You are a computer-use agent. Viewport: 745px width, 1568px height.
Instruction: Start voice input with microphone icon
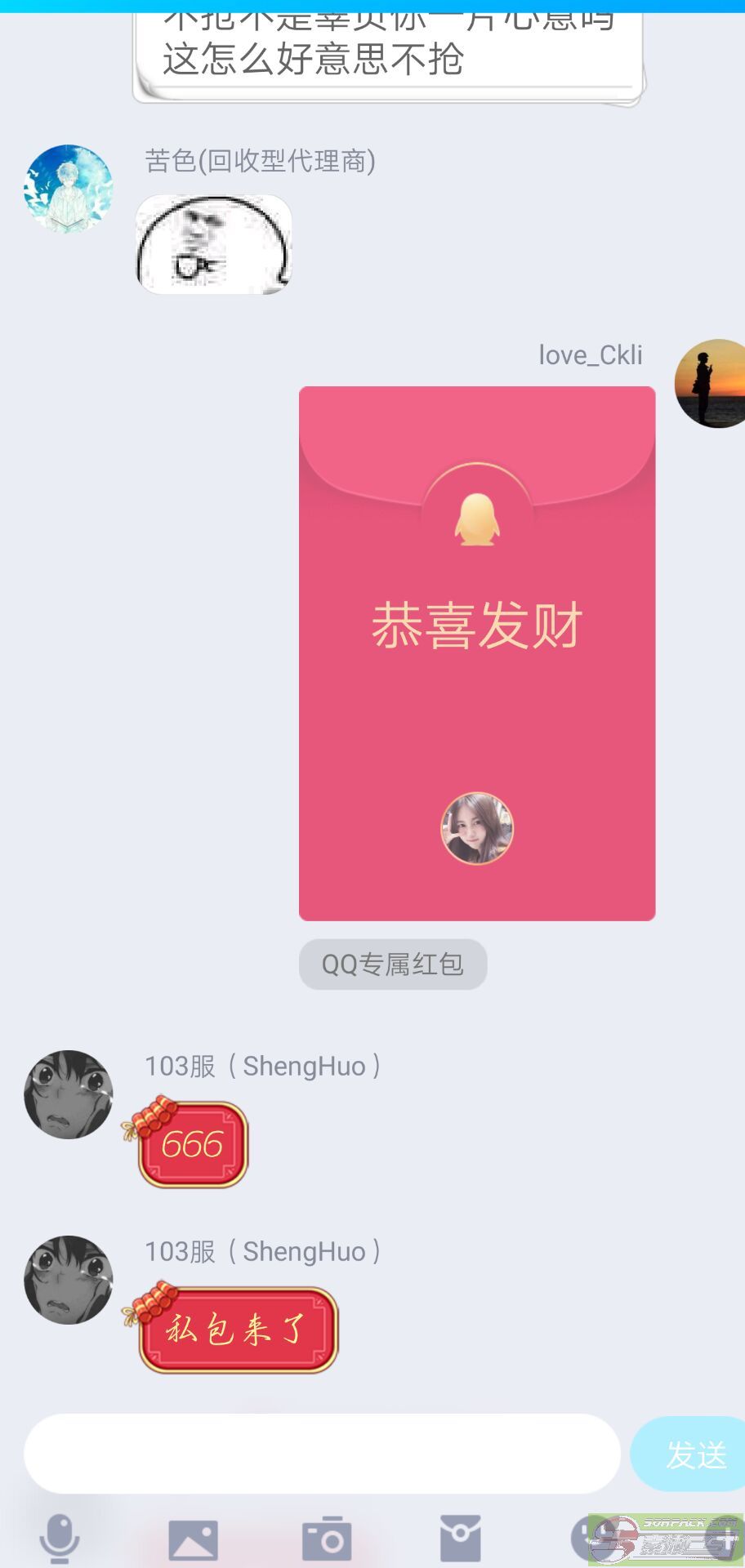[60, 1539]
